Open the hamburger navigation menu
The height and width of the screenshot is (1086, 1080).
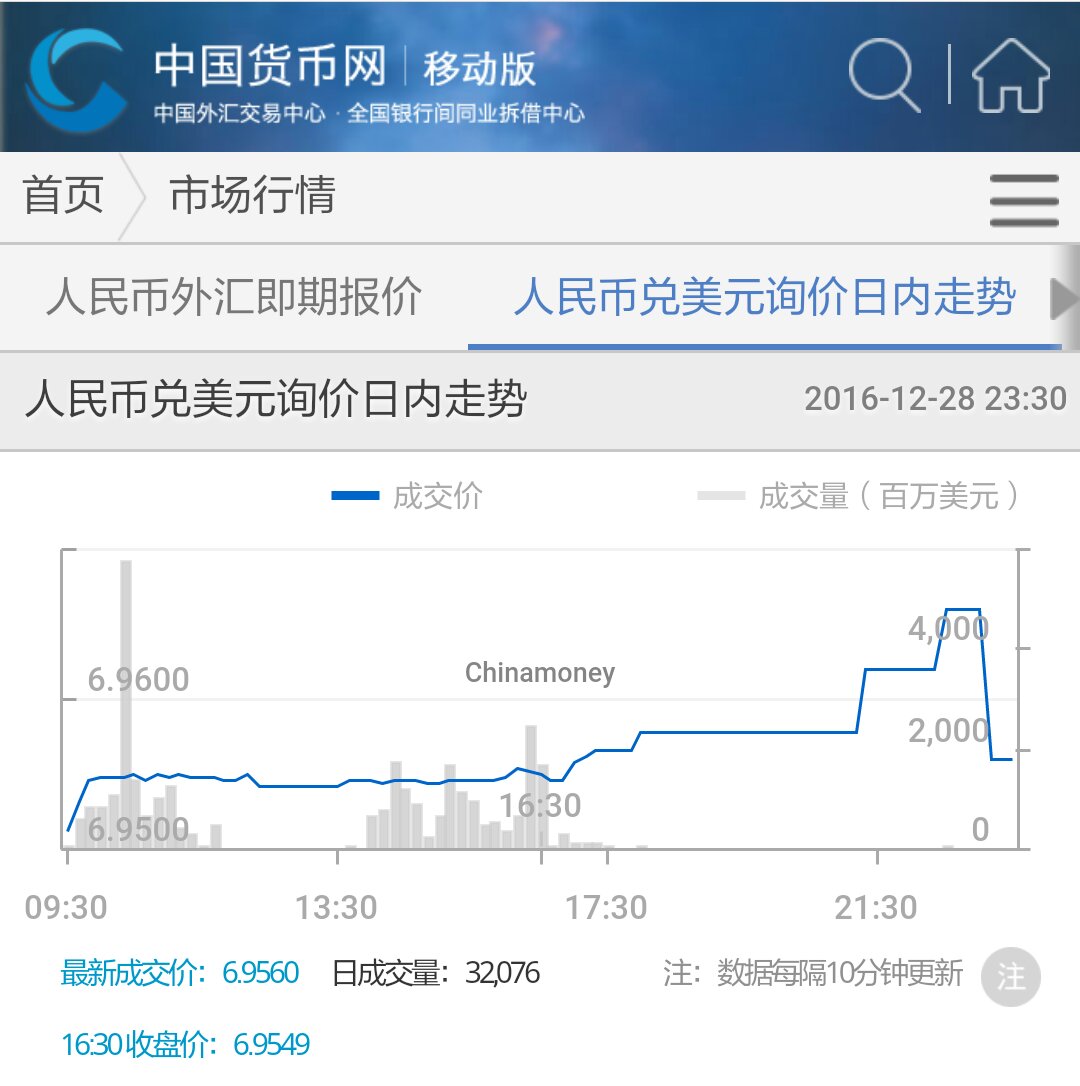(x=1024, y=198)
